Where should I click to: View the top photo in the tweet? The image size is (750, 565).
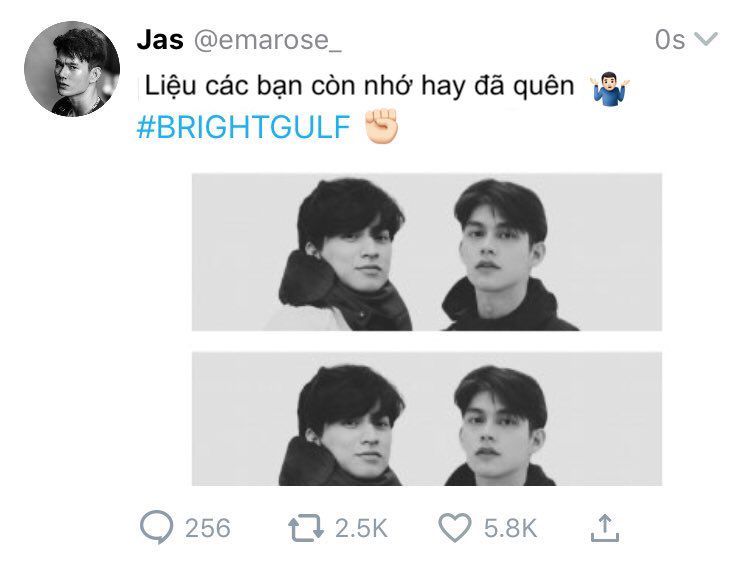click(426, 252)
